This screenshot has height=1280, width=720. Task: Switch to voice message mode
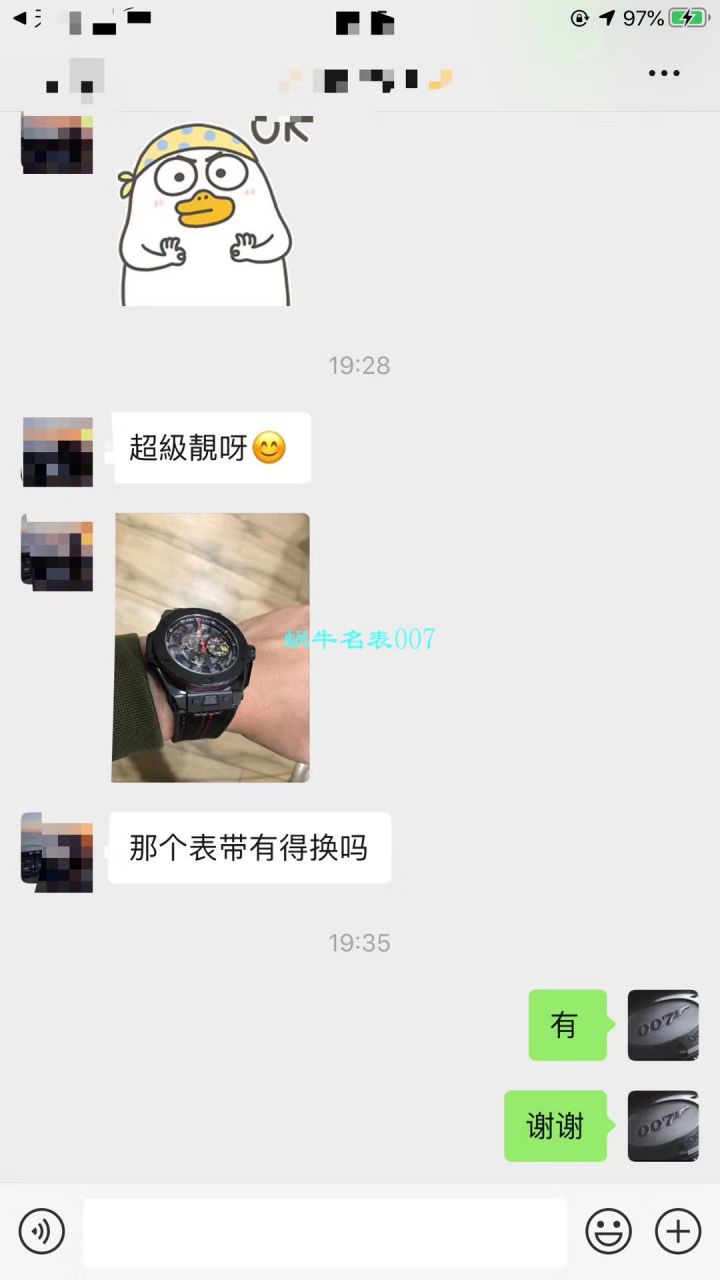pyautogui.click(x=42, y=1232)
